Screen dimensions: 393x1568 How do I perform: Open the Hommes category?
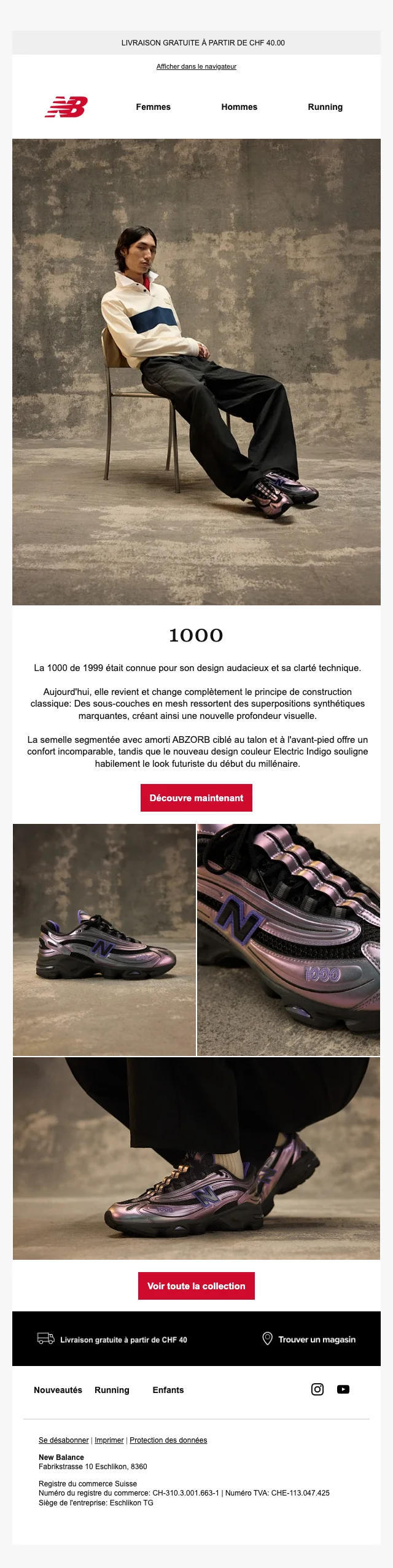click(x=239, y=107)
